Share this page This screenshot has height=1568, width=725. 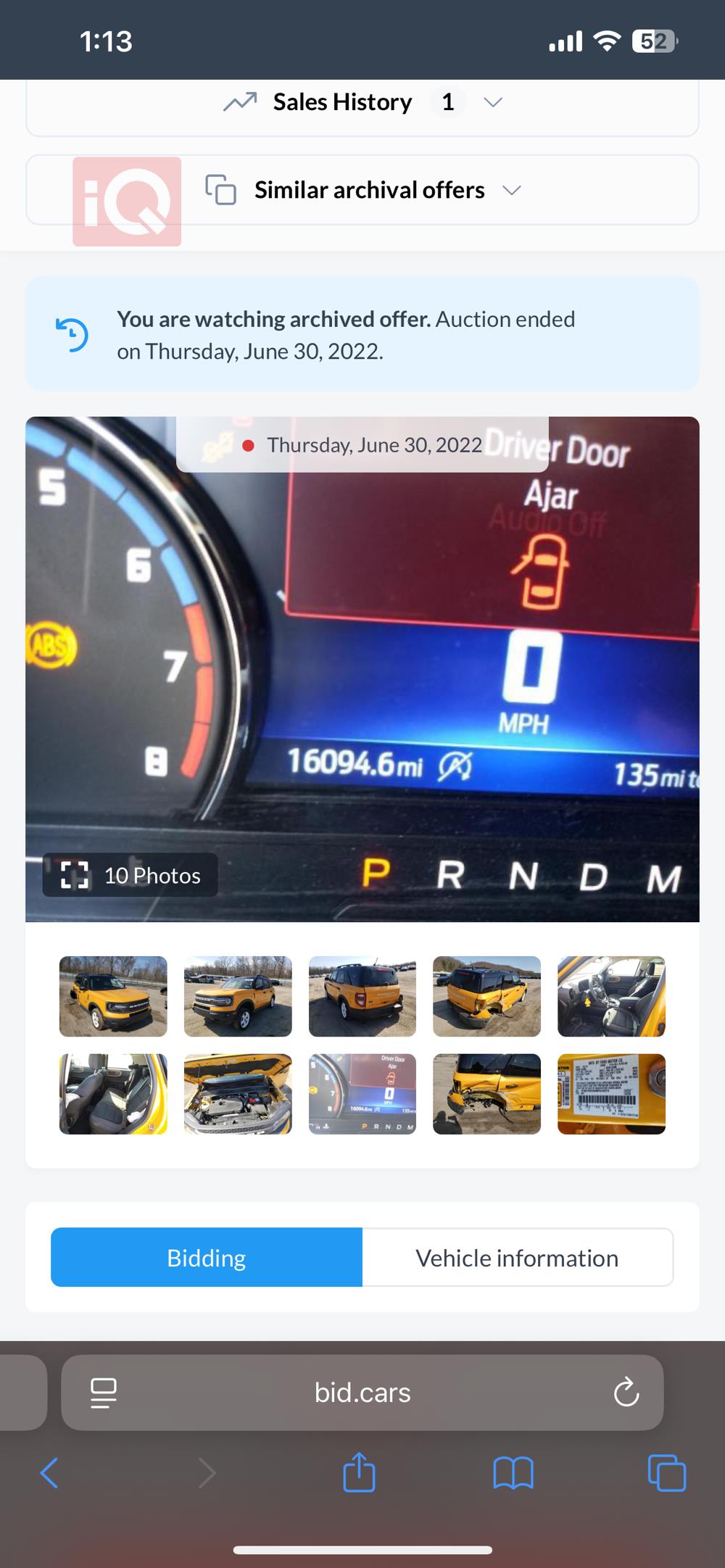click(x=359, y=1473)
